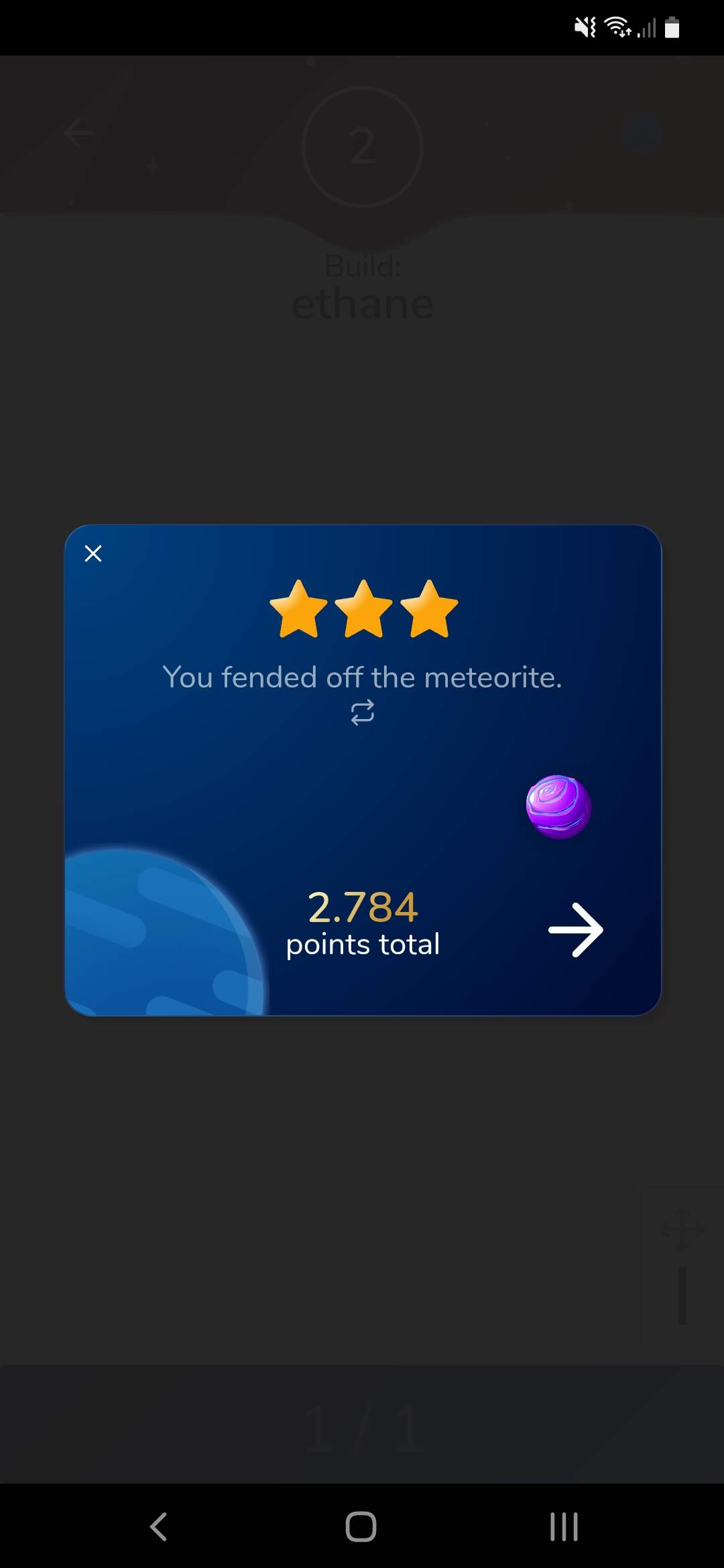Continue with the white arrow button

point(576,930)
